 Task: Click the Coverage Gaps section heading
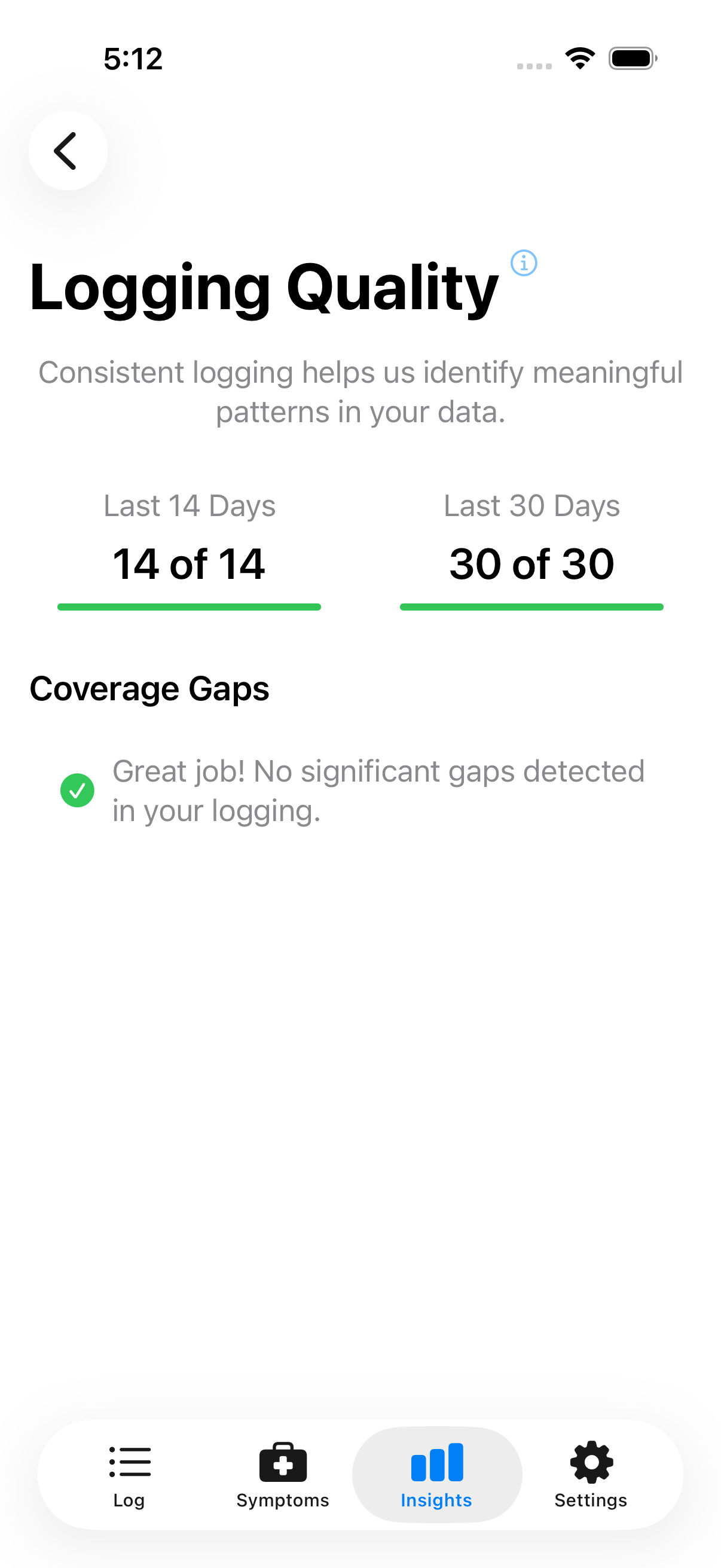[149, 689]
